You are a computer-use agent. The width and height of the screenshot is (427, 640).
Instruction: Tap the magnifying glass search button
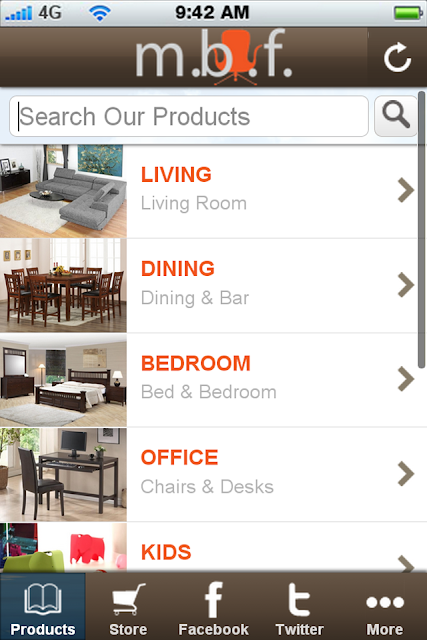[x=396, y=116]
